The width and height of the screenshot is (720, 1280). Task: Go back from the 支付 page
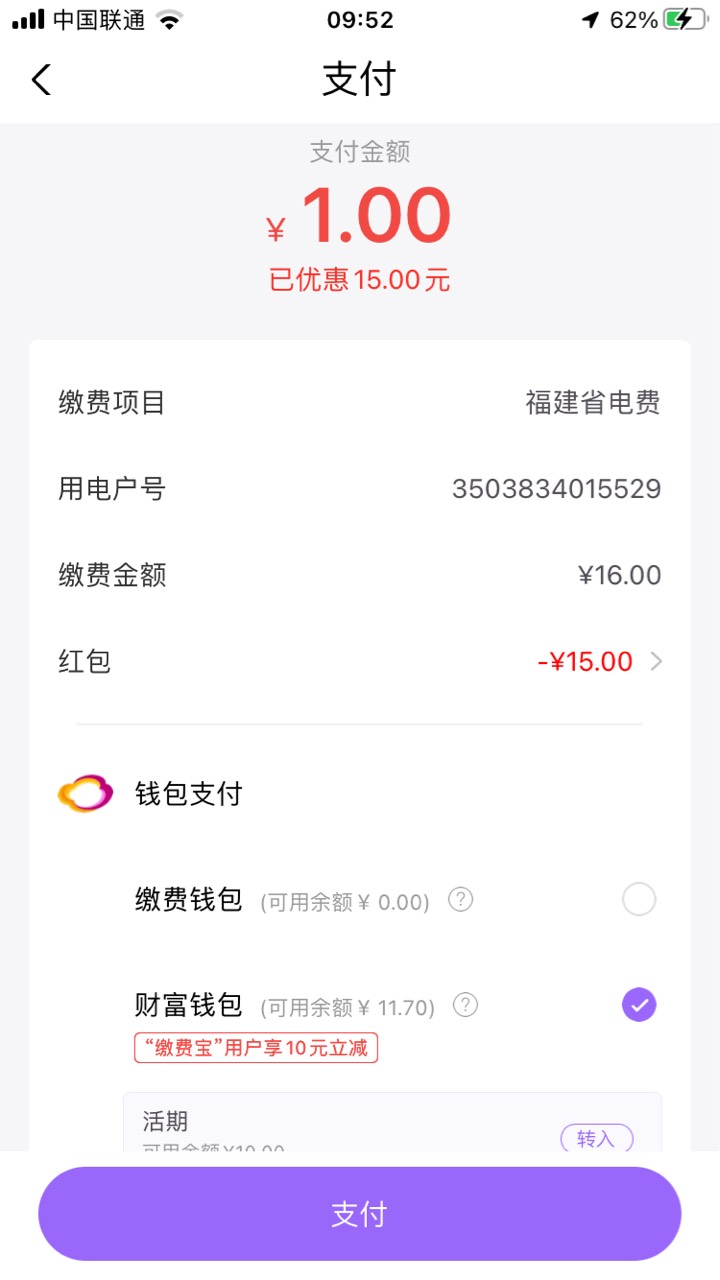41,79
